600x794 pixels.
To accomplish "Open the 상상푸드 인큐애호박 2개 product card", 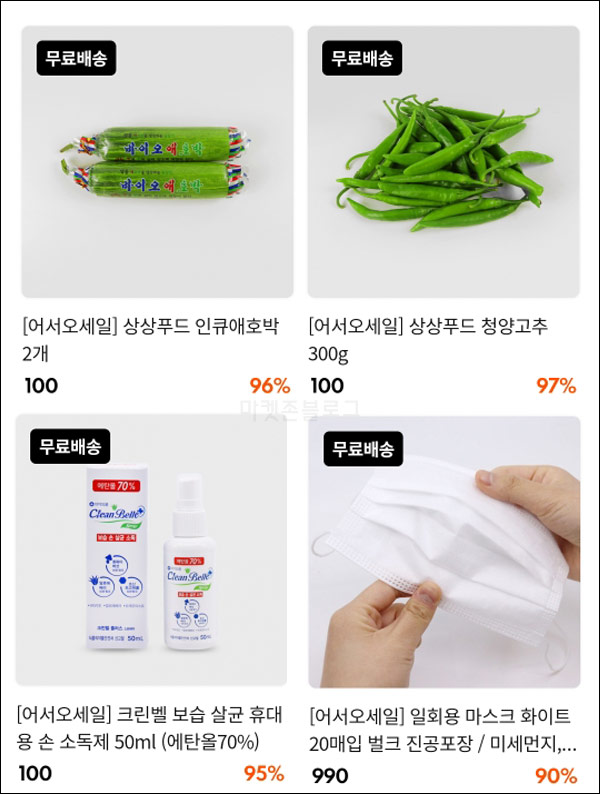I will pos(157,163).
